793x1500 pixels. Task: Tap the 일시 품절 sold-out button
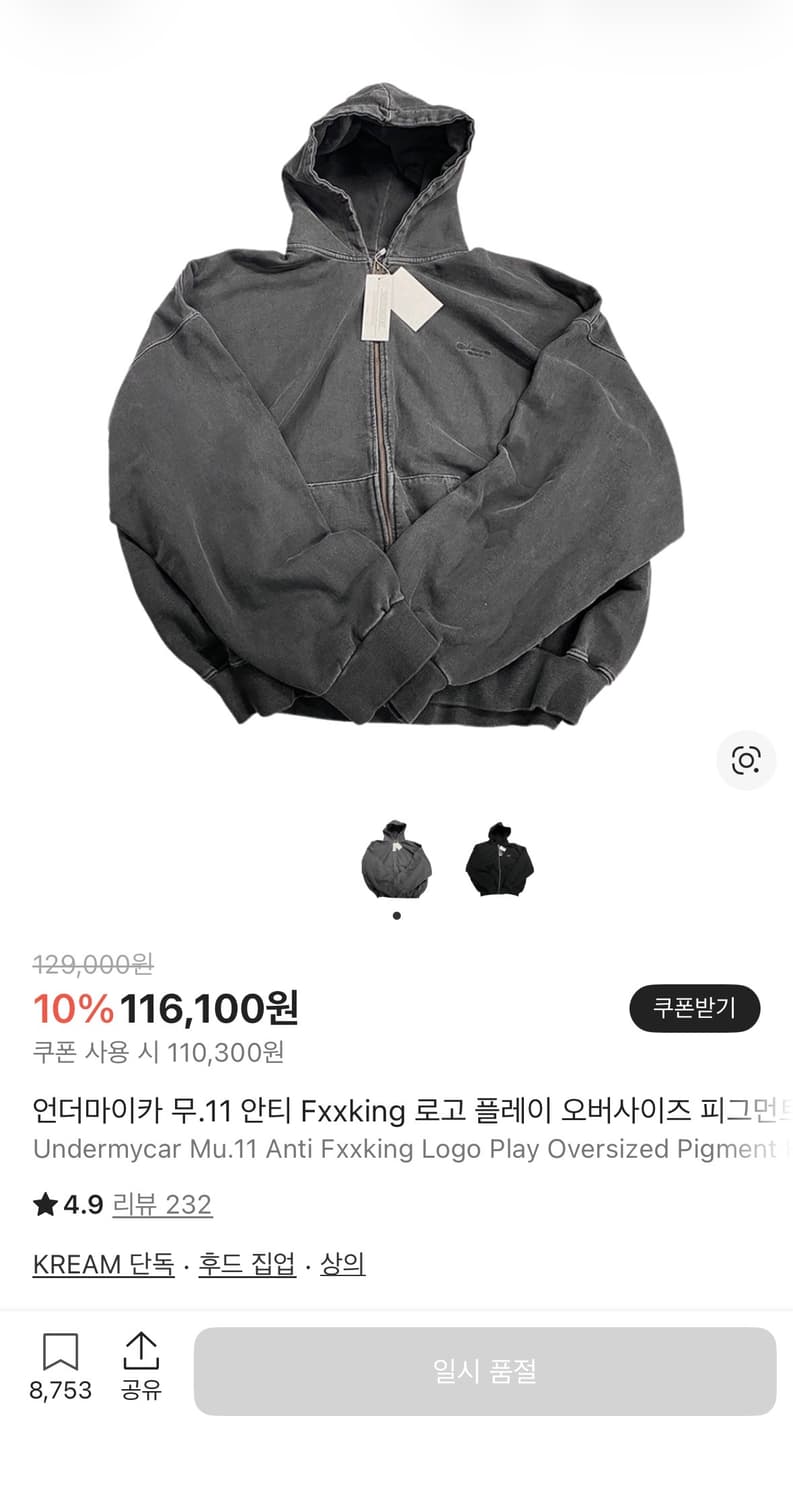click(x=486, y=1371)
